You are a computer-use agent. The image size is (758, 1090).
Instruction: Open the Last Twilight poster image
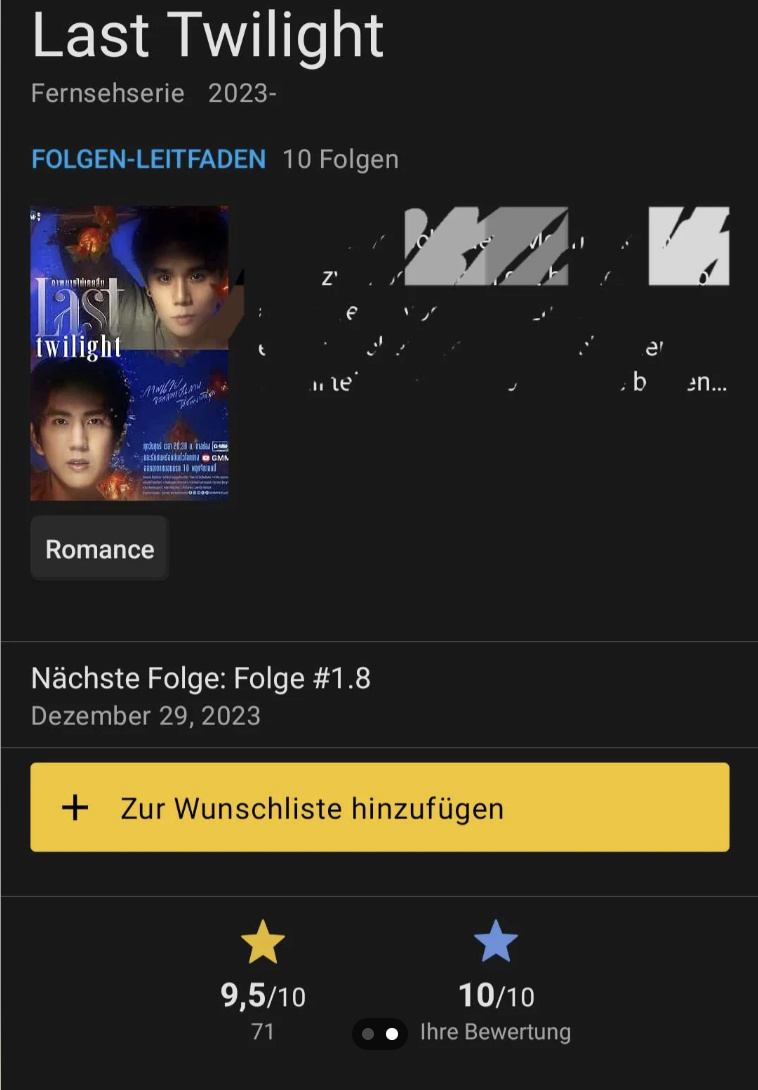click(129, 353)
